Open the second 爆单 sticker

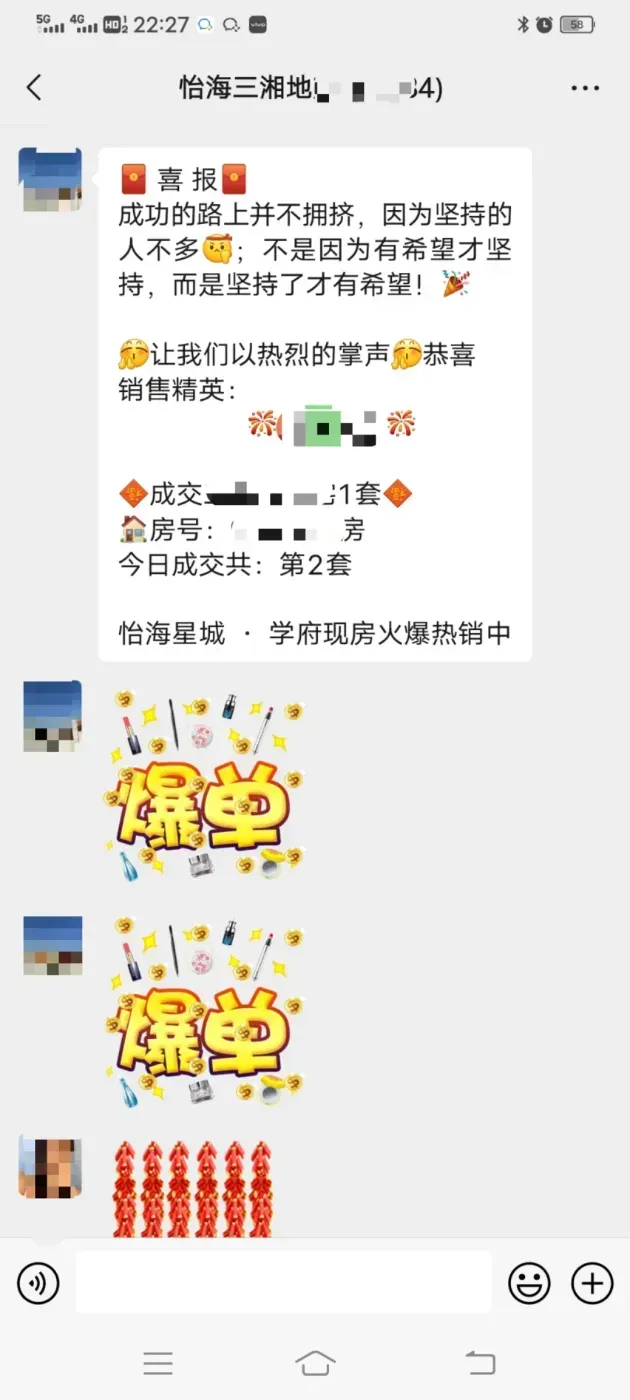tap(204, 1012)
